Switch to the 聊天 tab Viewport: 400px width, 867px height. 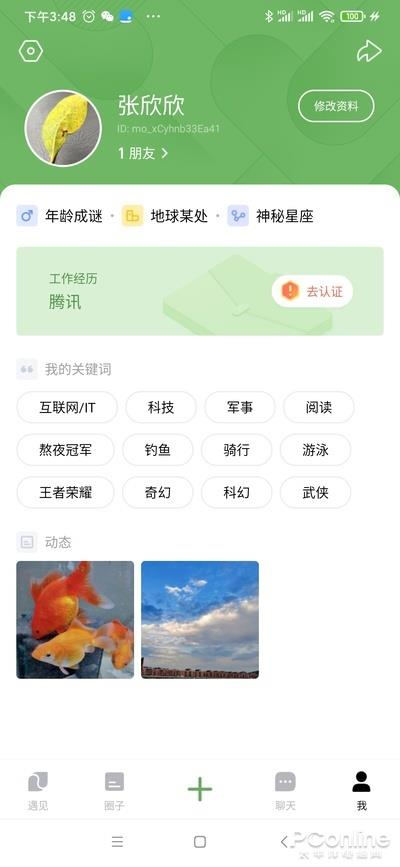[x=285, y=791]
